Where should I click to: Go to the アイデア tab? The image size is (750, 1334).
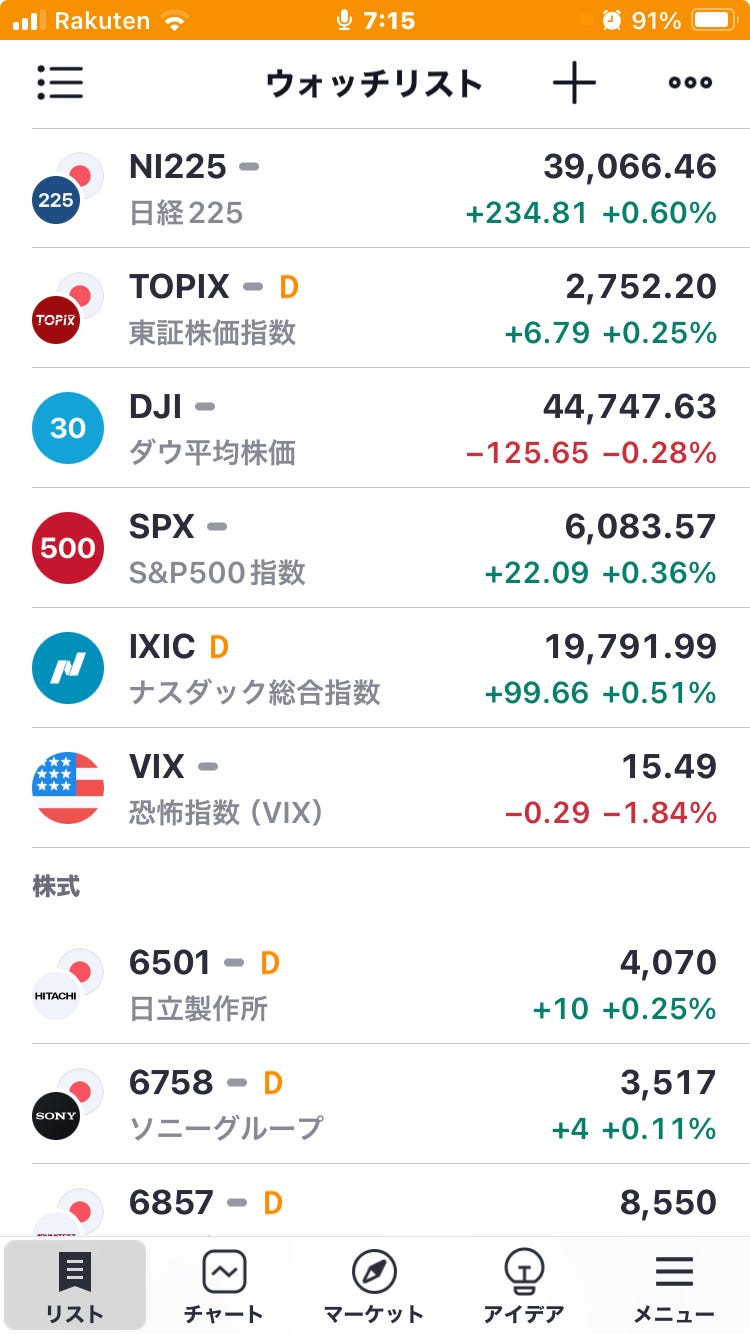pos(523,1286)
